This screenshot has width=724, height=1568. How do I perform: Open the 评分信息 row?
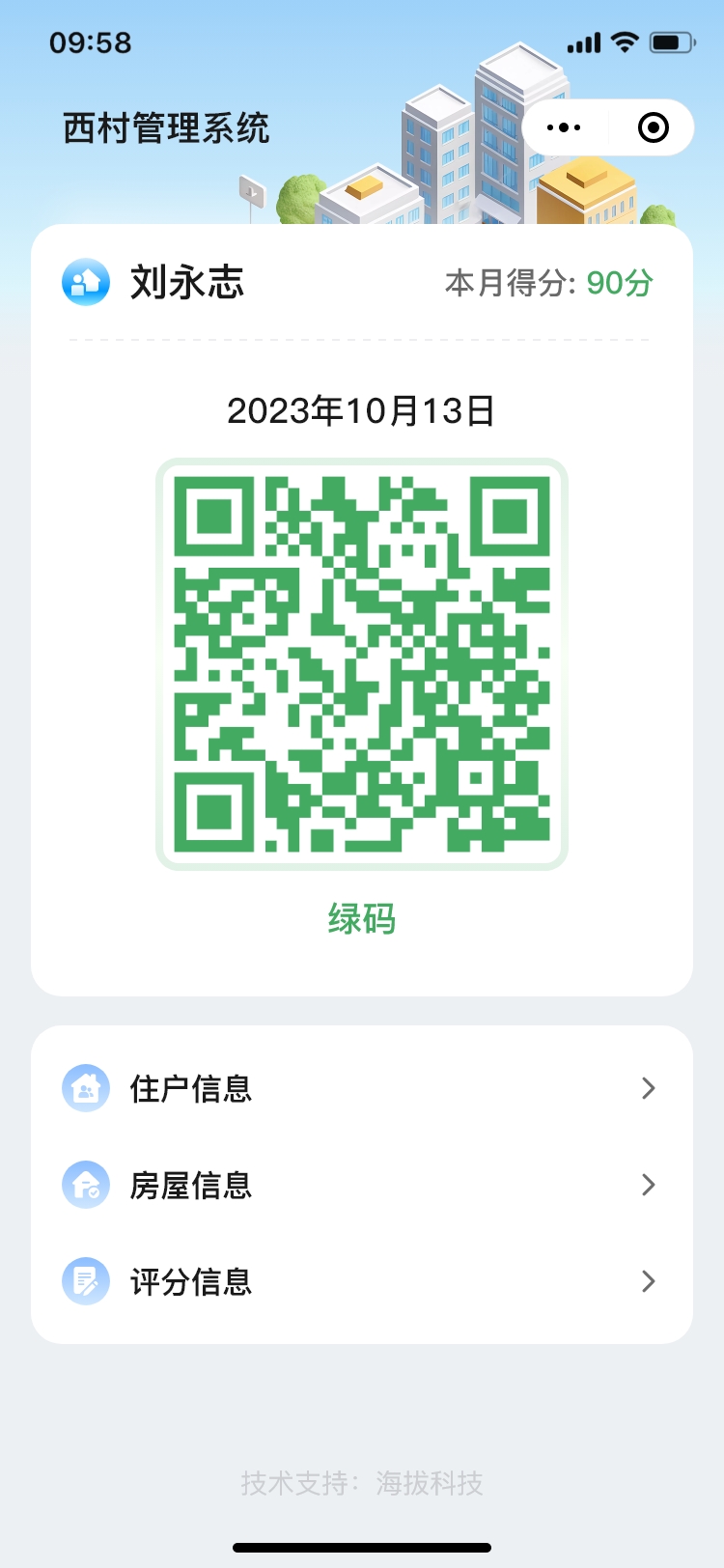click(362, 1281)
